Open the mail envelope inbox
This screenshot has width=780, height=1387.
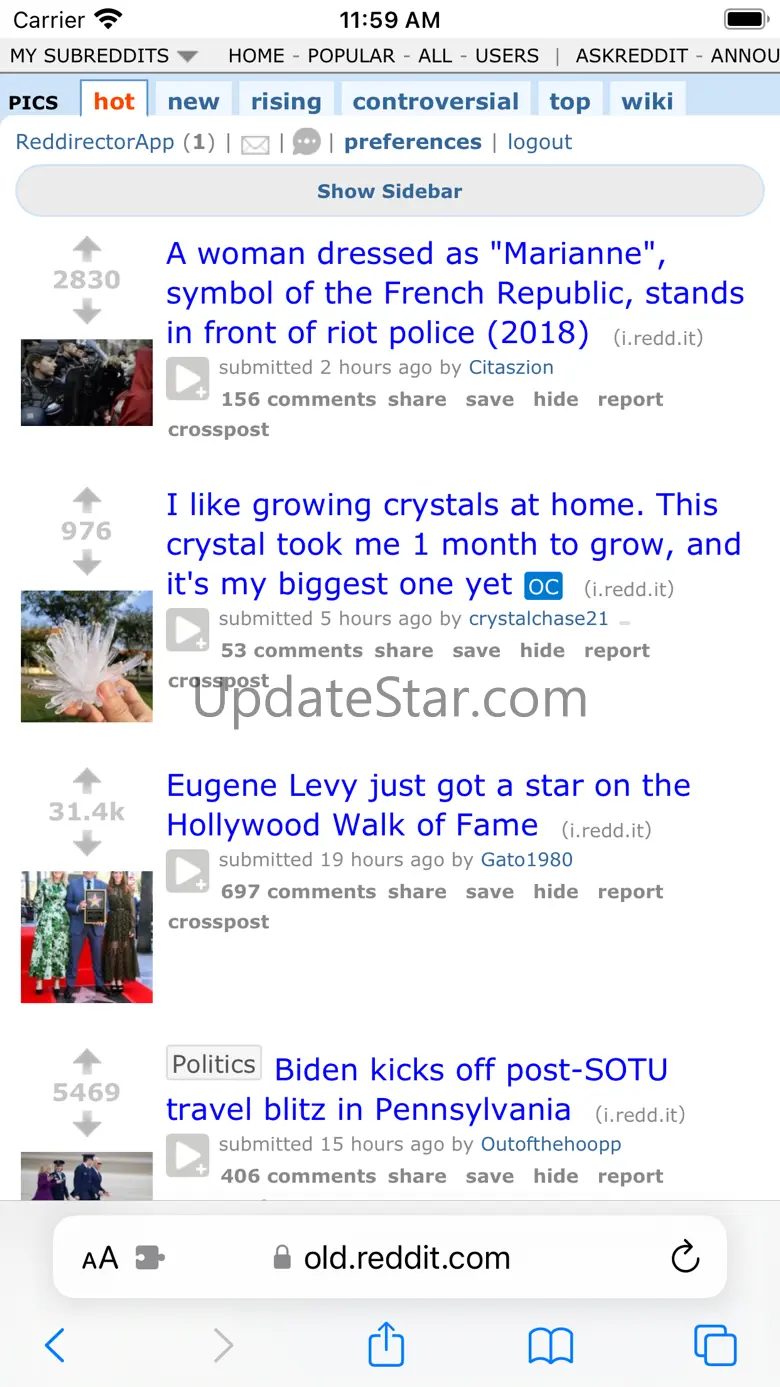point(255,144)
